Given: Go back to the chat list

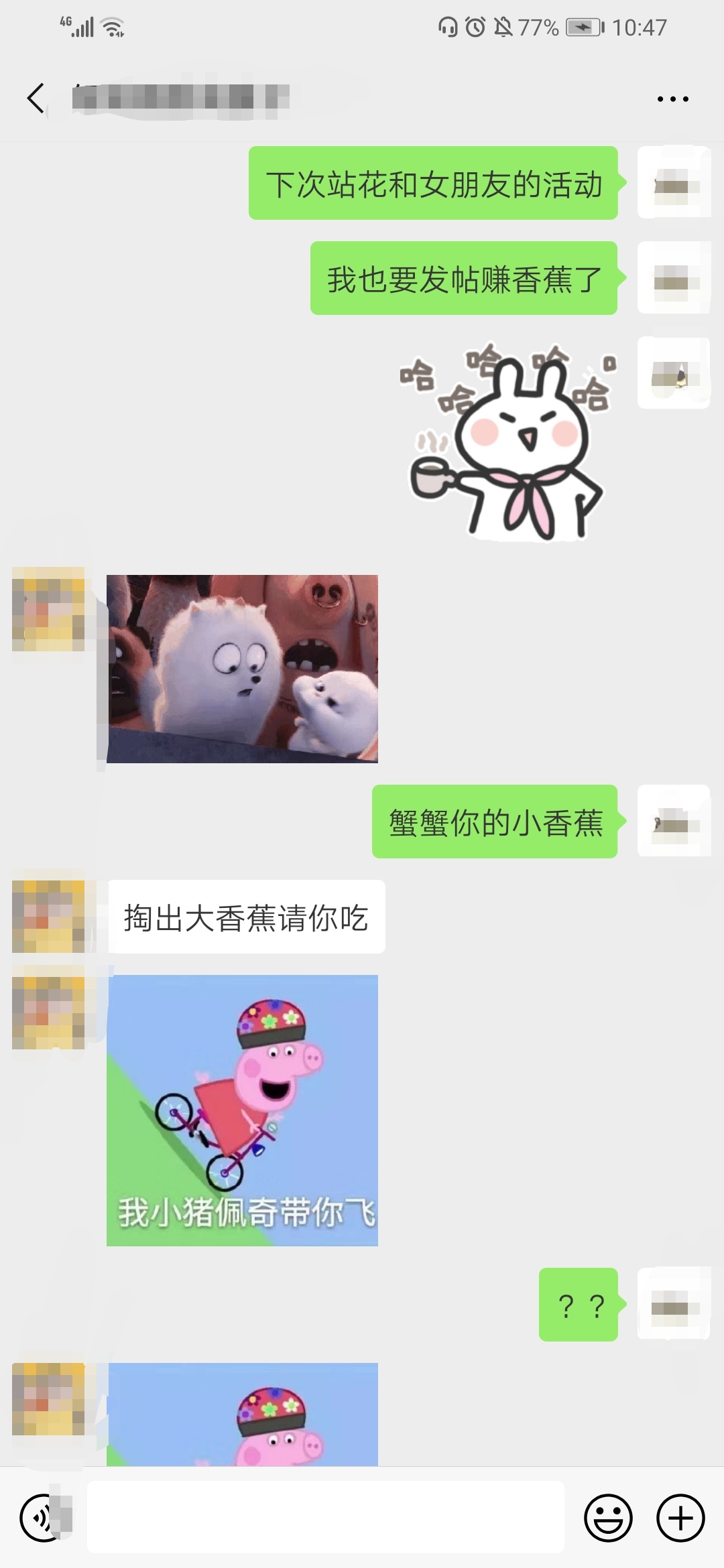Looking at the screenshot, I should point(36,99).
